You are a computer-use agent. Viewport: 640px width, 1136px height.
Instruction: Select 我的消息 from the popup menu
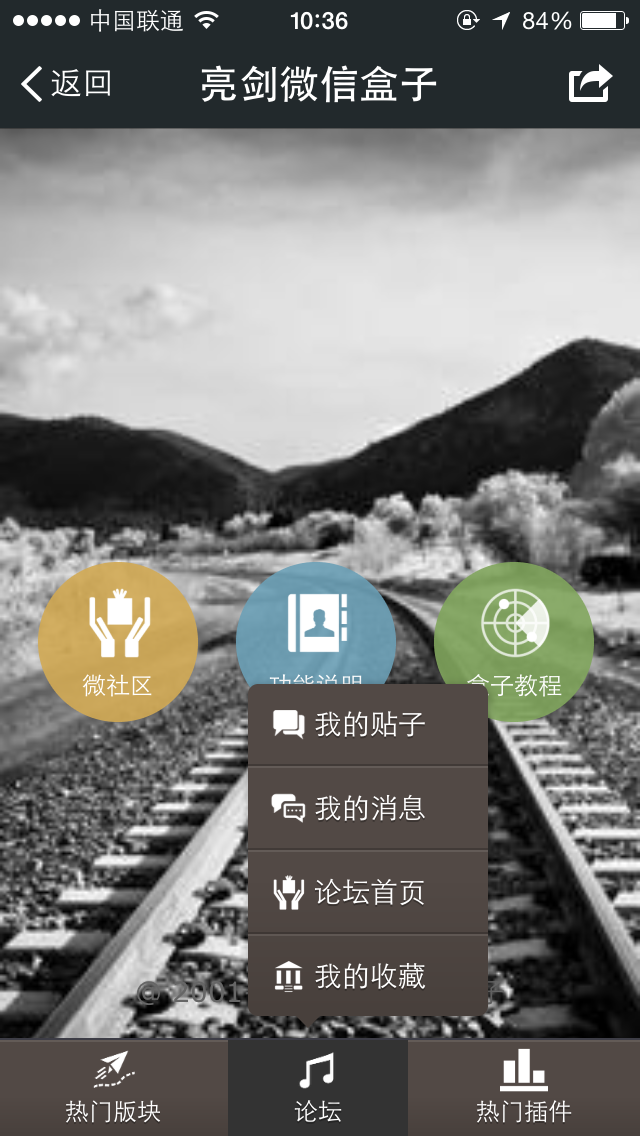coord(367,808)
